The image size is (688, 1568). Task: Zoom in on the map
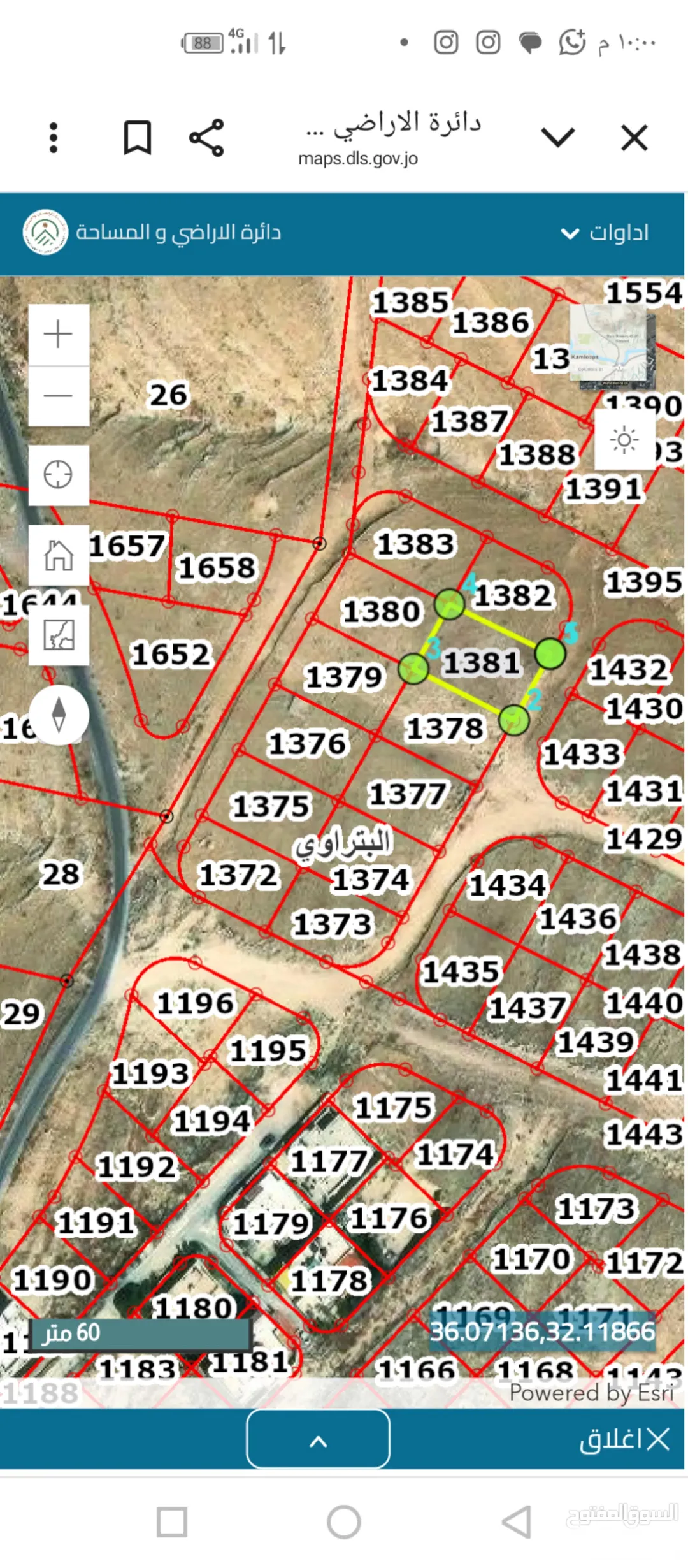point(59,335)
